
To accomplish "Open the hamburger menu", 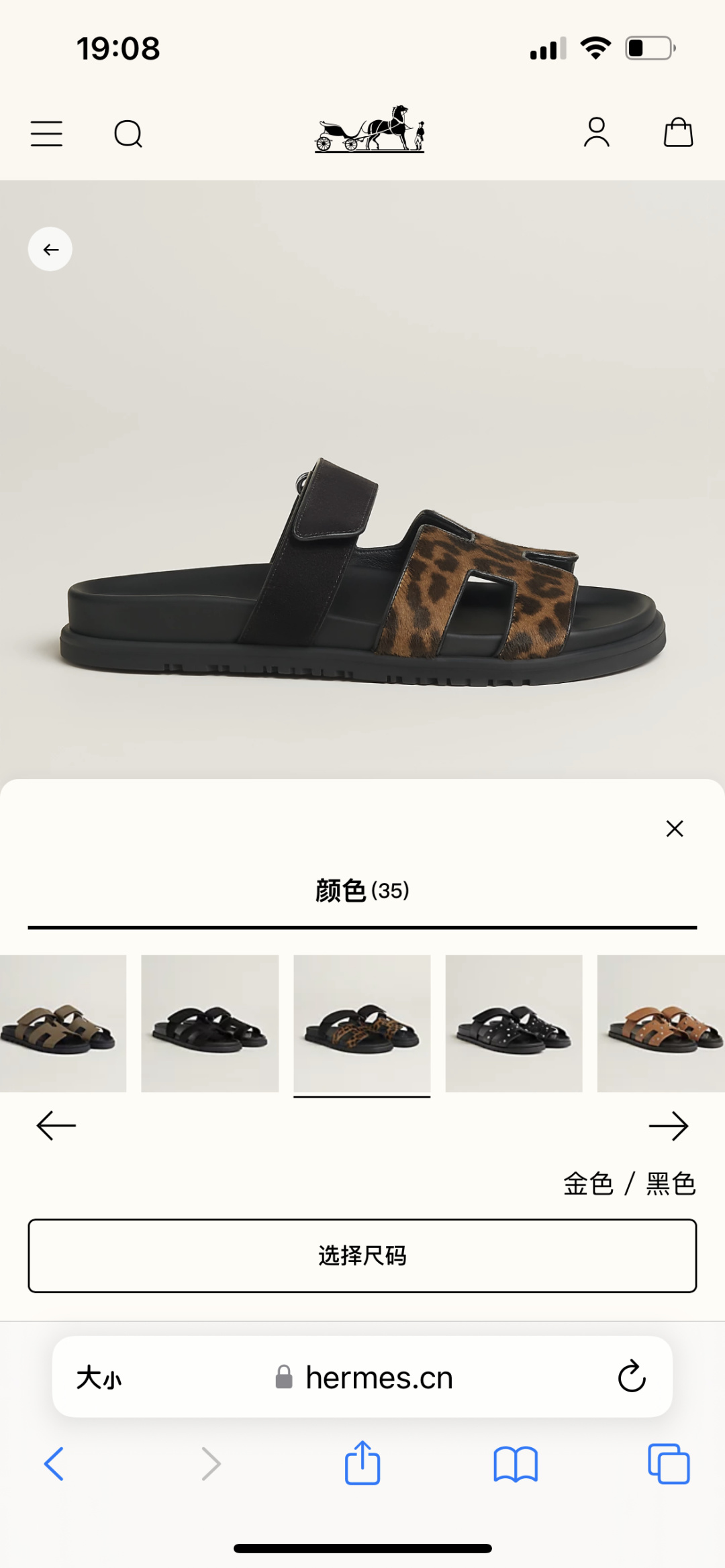I will pos(46,134).
